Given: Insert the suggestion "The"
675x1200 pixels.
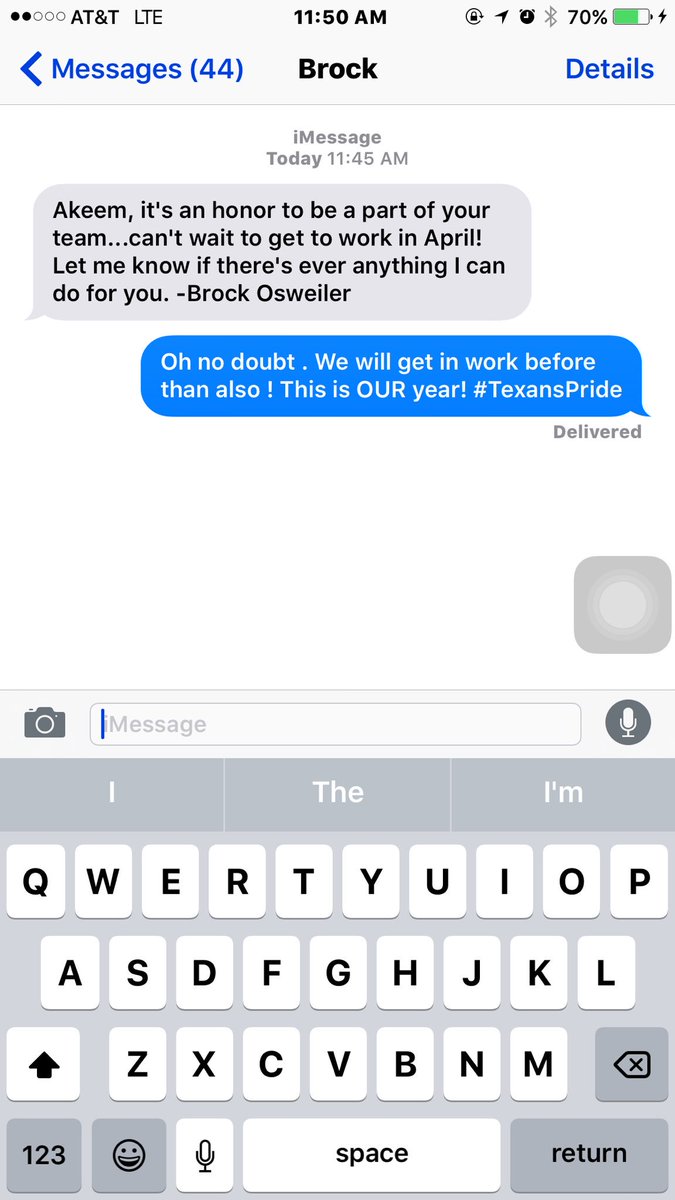Looking at the screenshot, I should [x=337, y=793].
